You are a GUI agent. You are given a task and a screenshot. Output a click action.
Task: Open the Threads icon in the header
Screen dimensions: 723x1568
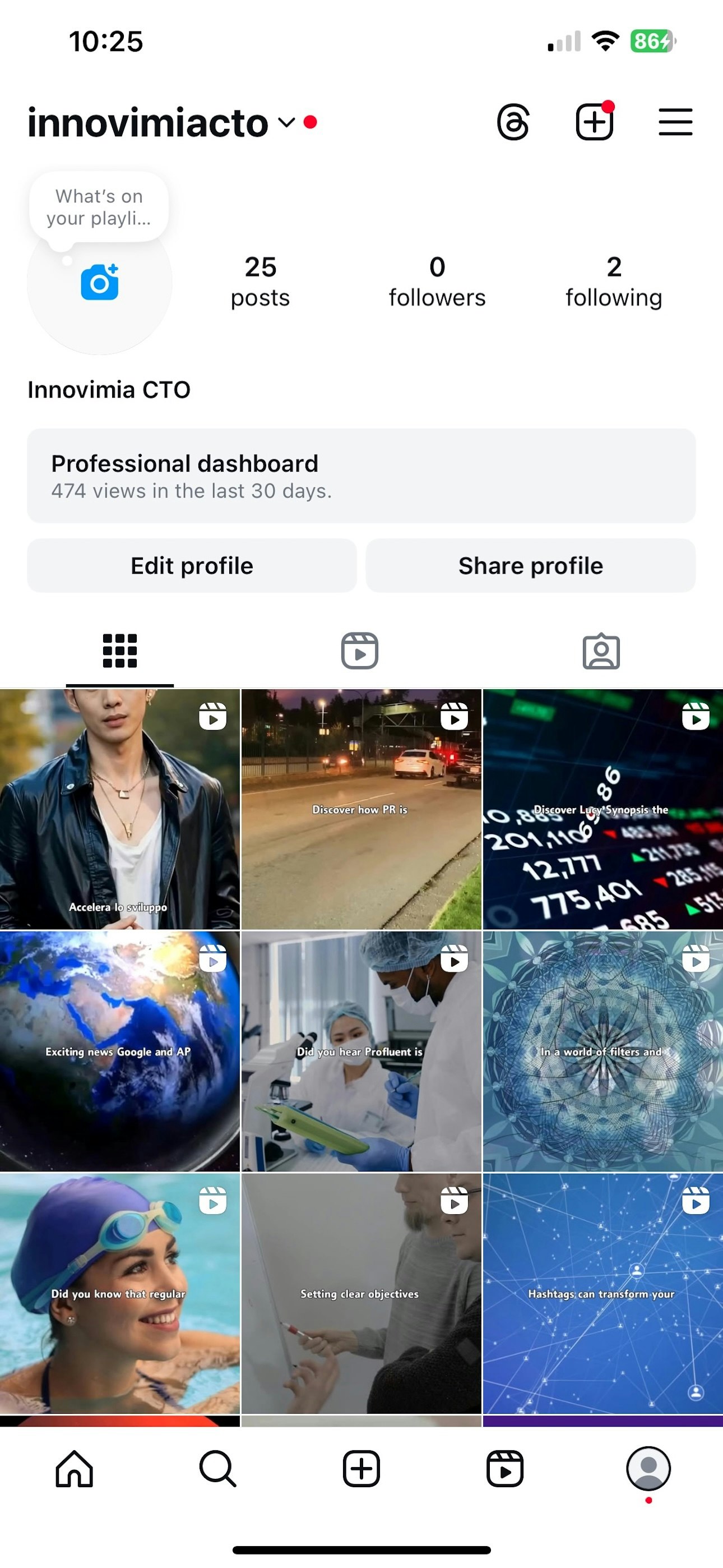click(513, 122)
